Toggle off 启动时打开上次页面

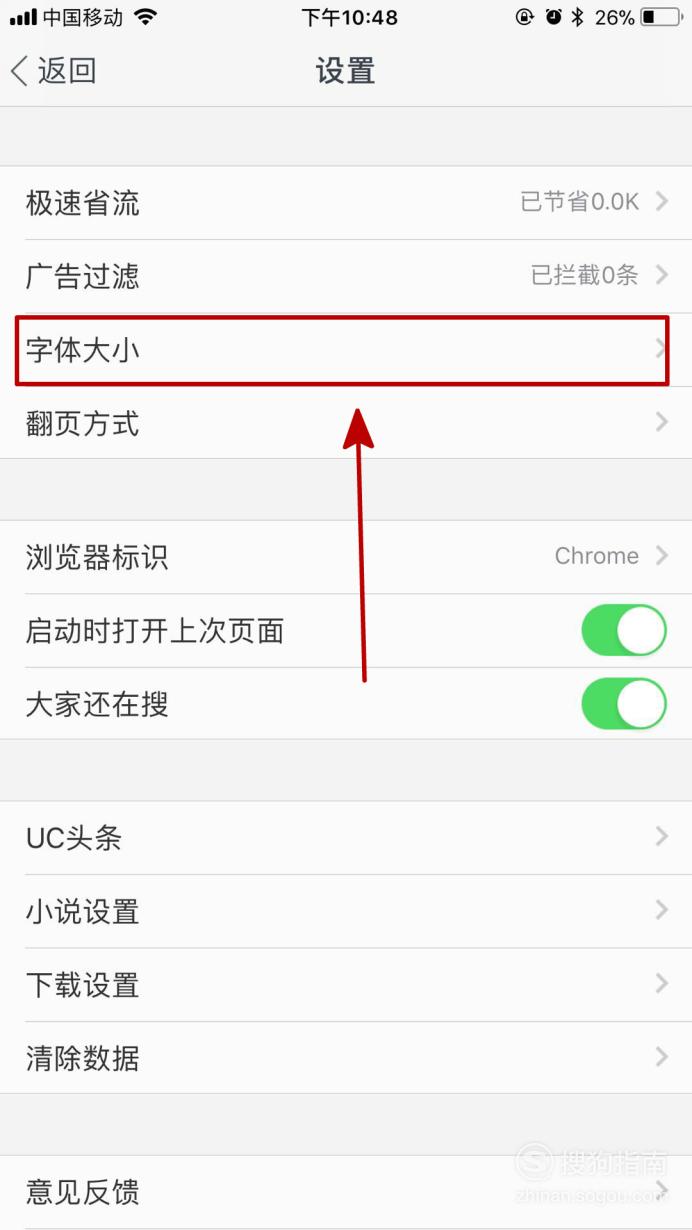pos(624,630)
